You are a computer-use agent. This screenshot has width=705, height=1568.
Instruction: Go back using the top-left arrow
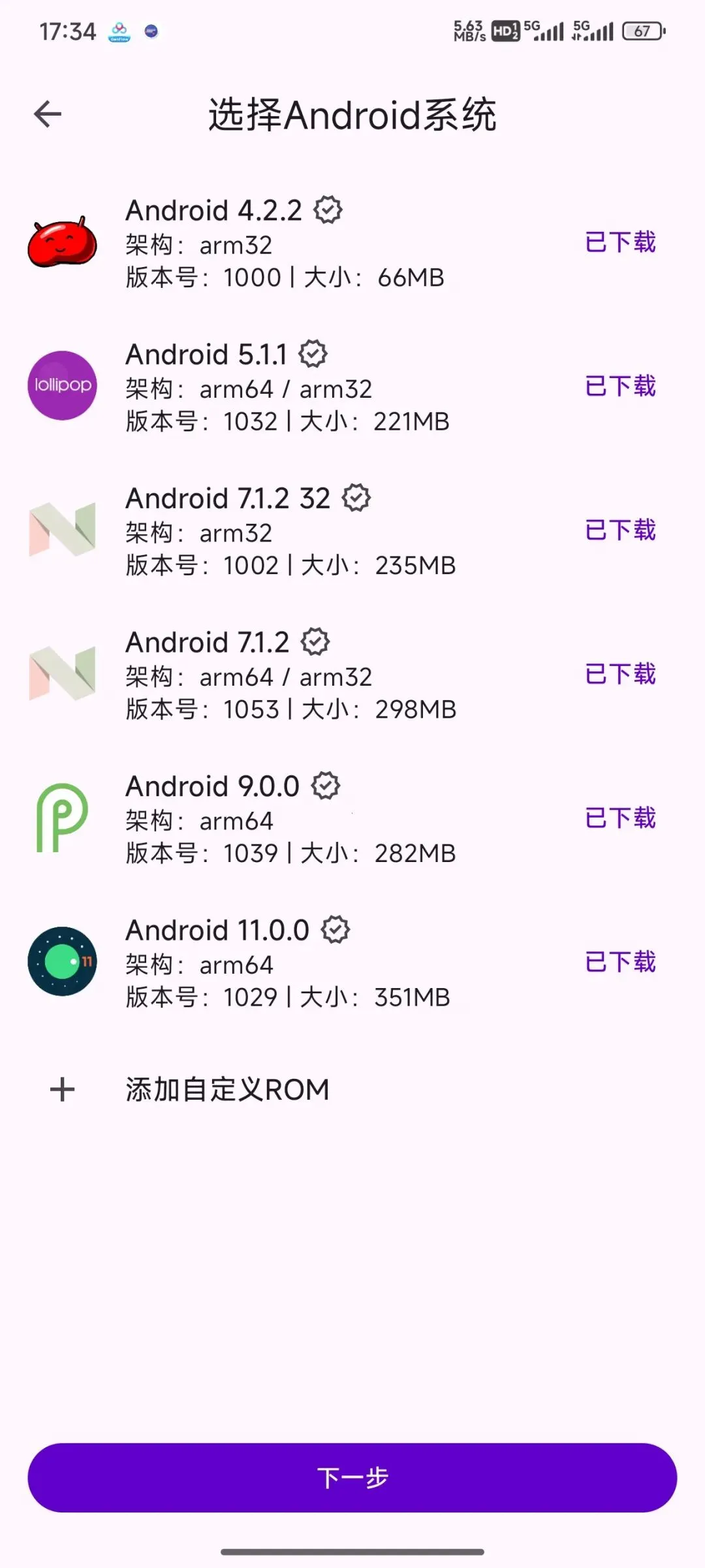[48, 114]
